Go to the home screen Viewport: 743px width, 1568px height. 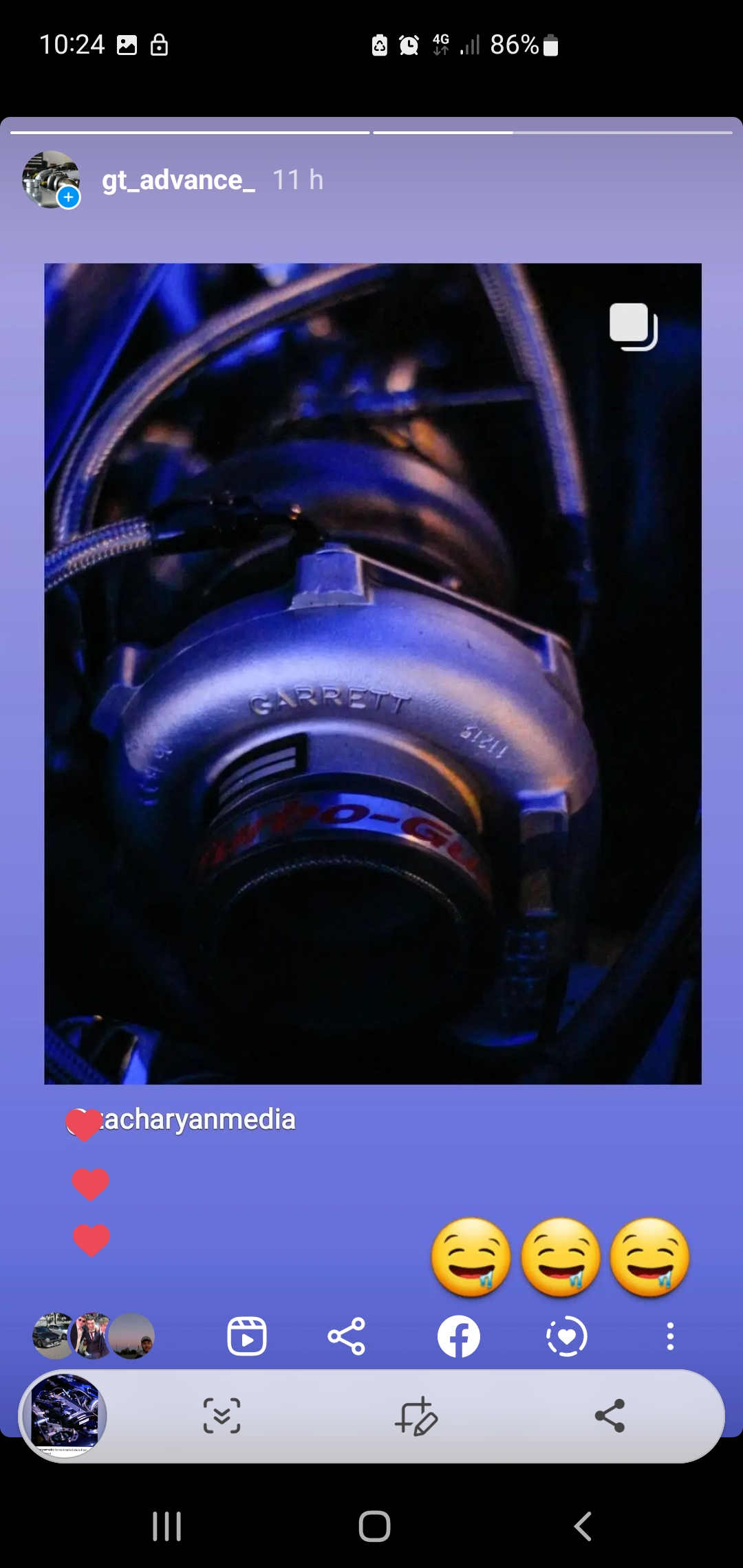click(374, 1526)
